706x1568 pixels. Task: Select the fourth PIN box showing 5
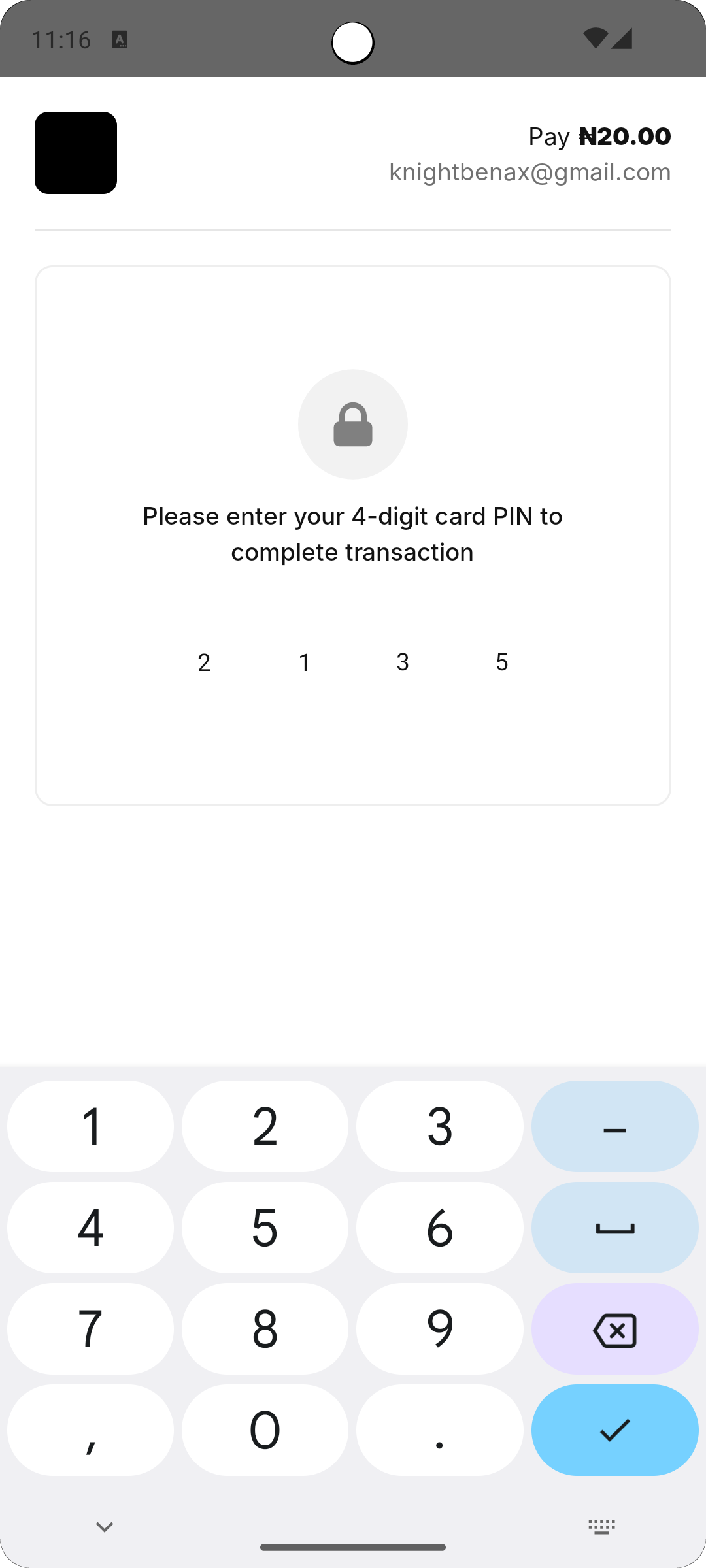click(502, 662)
